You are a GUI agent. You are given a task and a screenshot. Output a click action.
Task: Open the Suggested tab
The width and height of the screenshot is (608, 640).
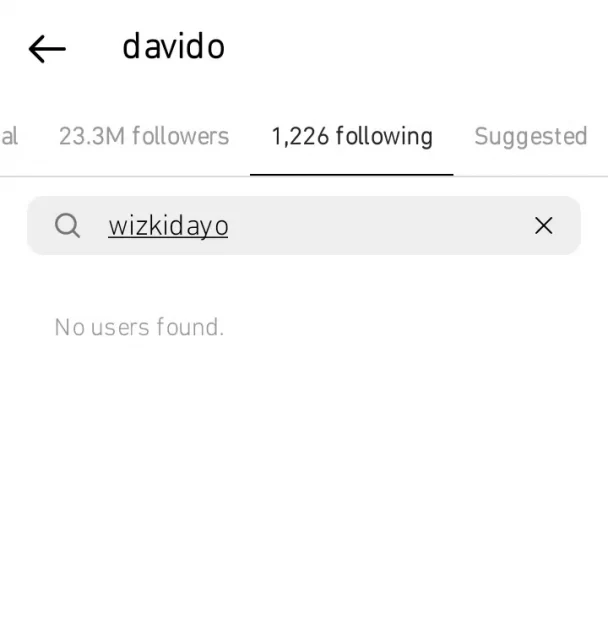click(x=530, y=137)
